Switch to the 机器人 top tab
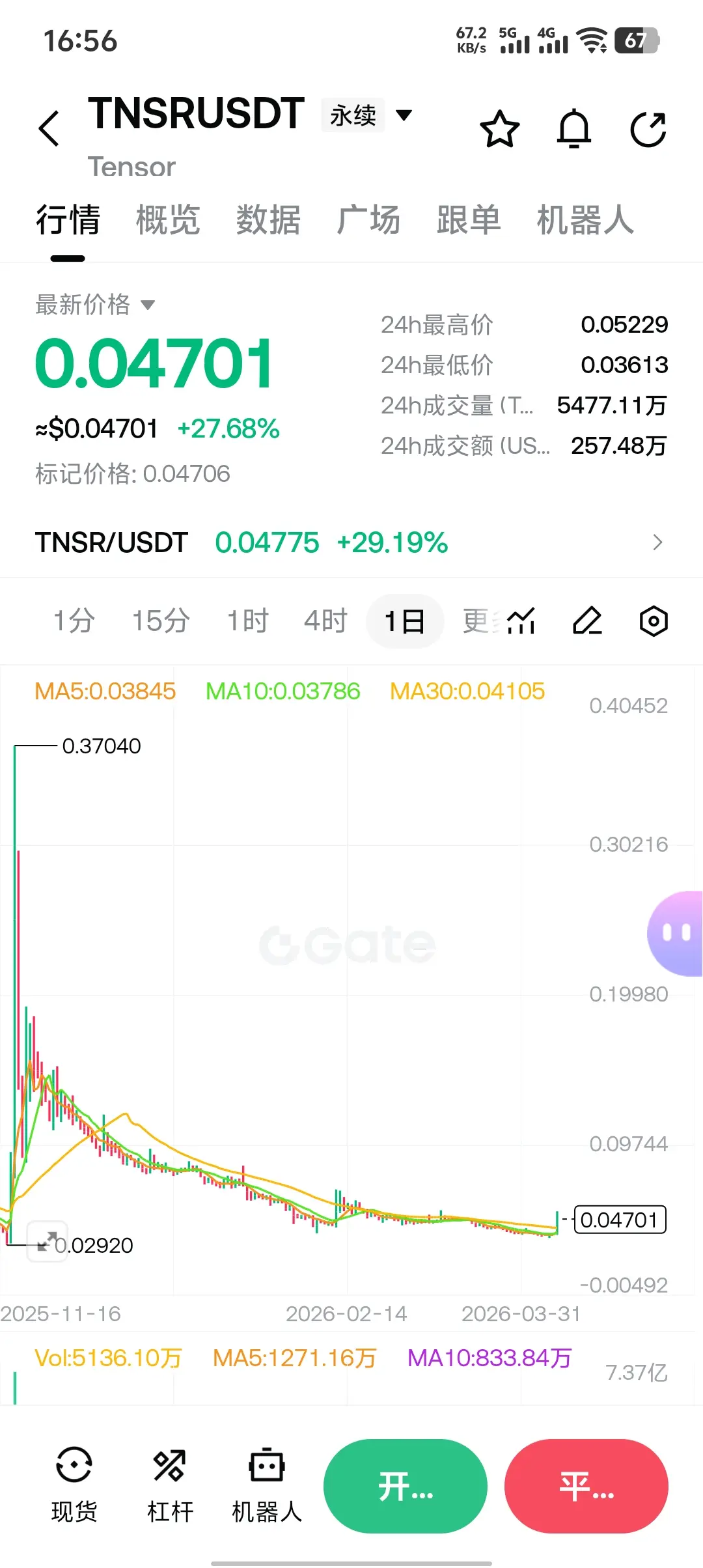The height and width of the screenshot is (1568, 703). 585,219
